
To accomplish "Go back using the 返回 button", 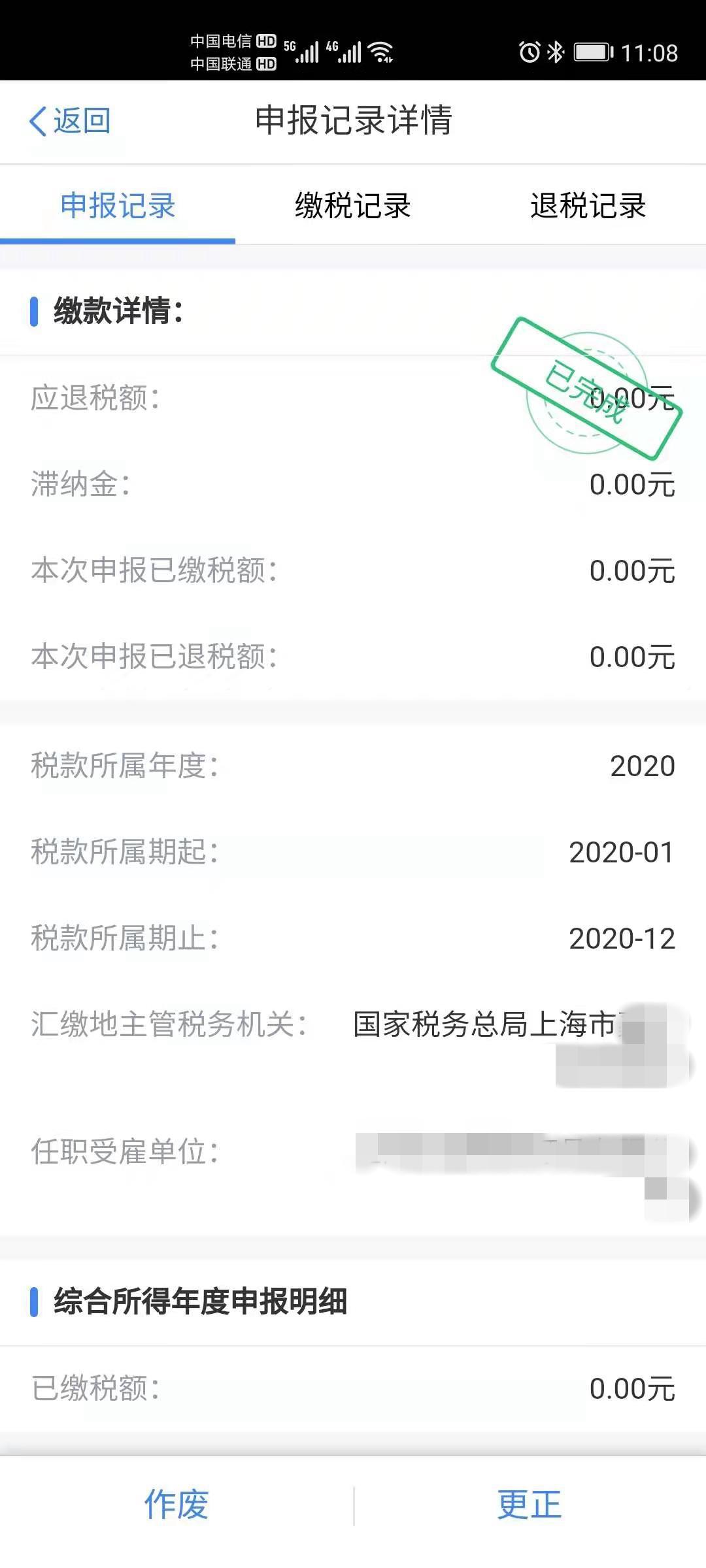I will (70, 121).
